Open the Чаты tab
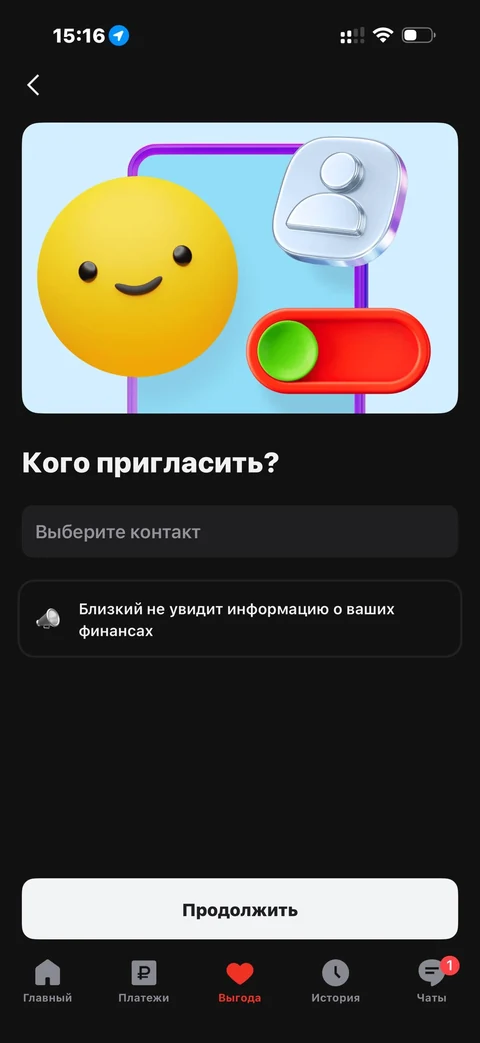480x1043 pixels. point(432,982)
